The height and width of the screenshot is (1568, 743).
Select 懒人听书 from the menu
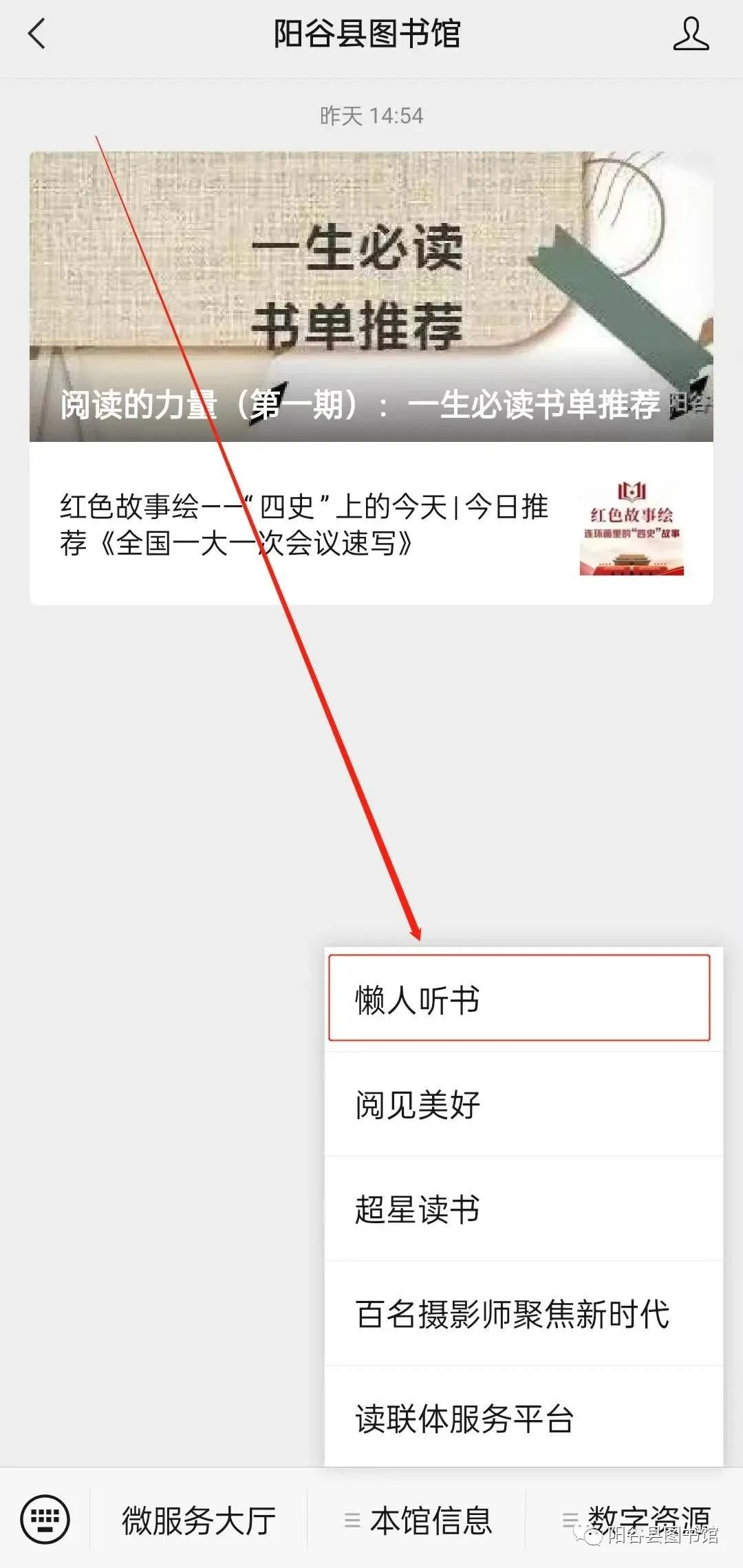pos(519,998)
